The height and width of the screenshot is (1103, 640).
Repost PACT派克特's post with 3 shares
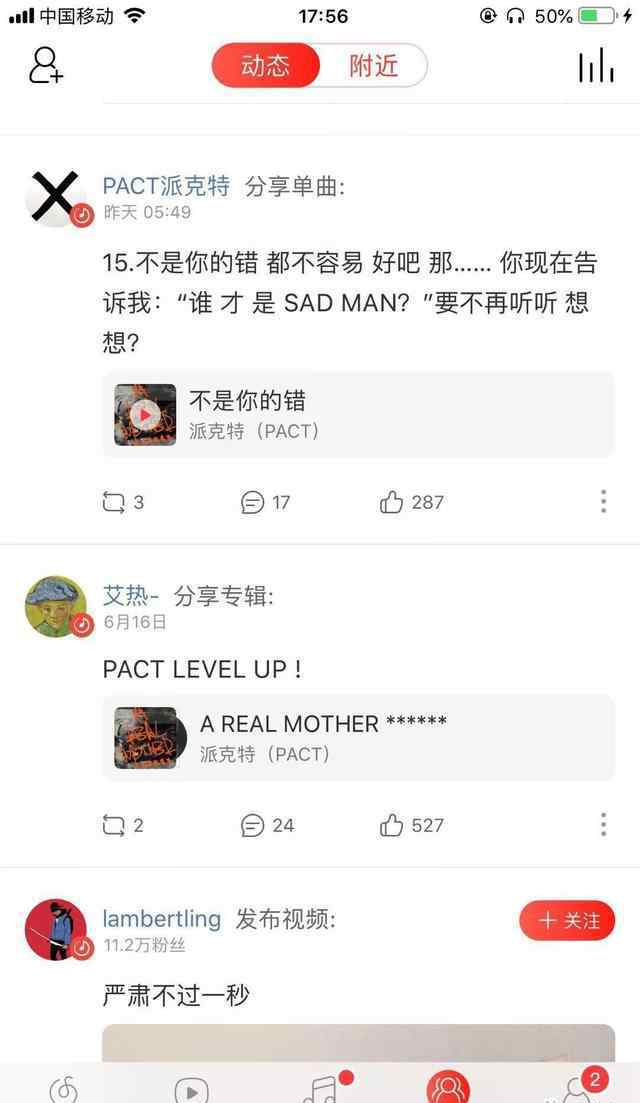tap(123, 502)
